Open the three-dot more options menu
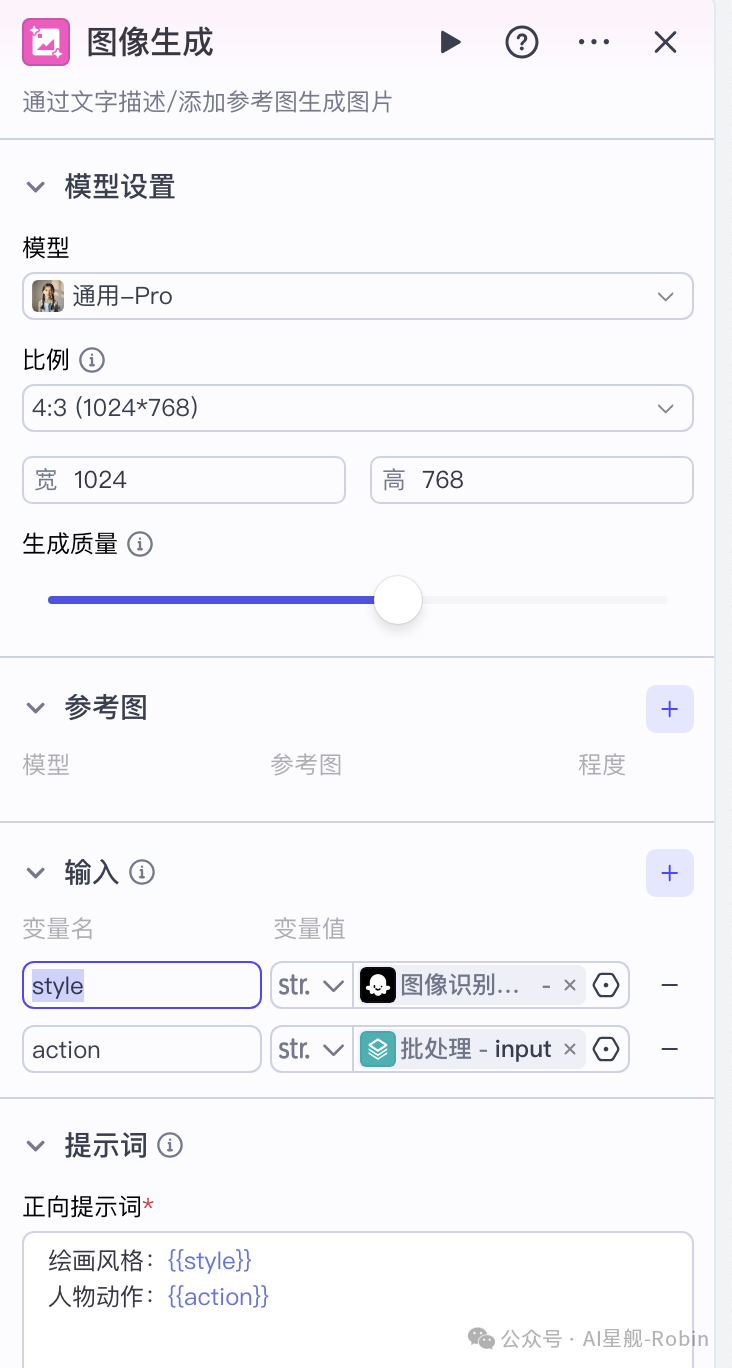The height and width of the screenshot is (1368, 732). 594,42
